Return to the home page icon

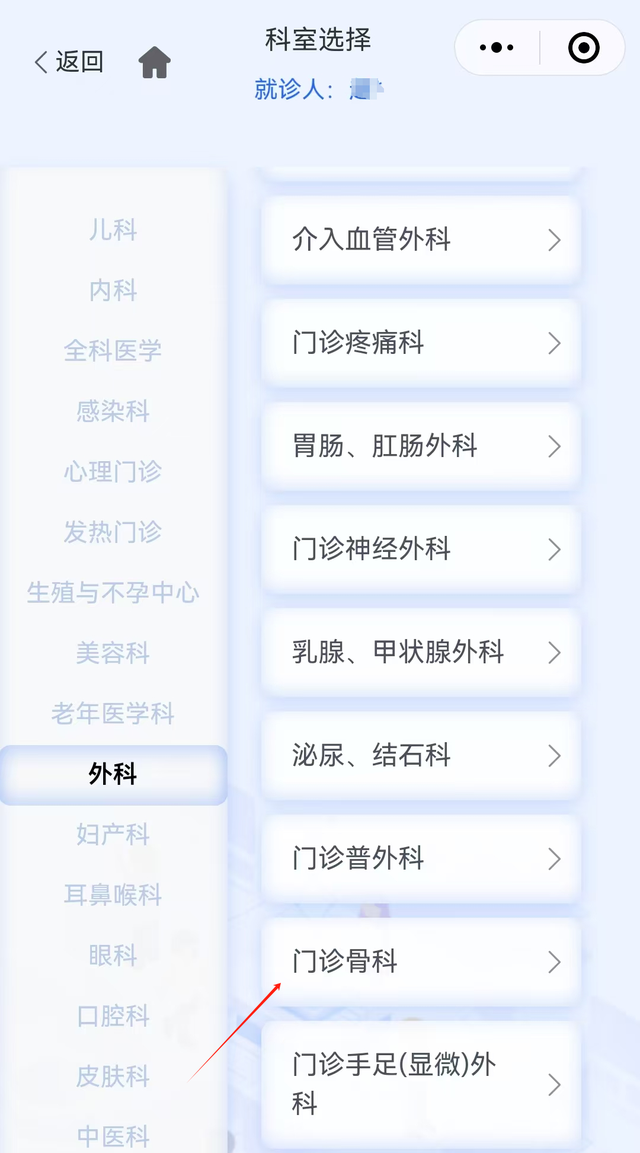(154, 62)
